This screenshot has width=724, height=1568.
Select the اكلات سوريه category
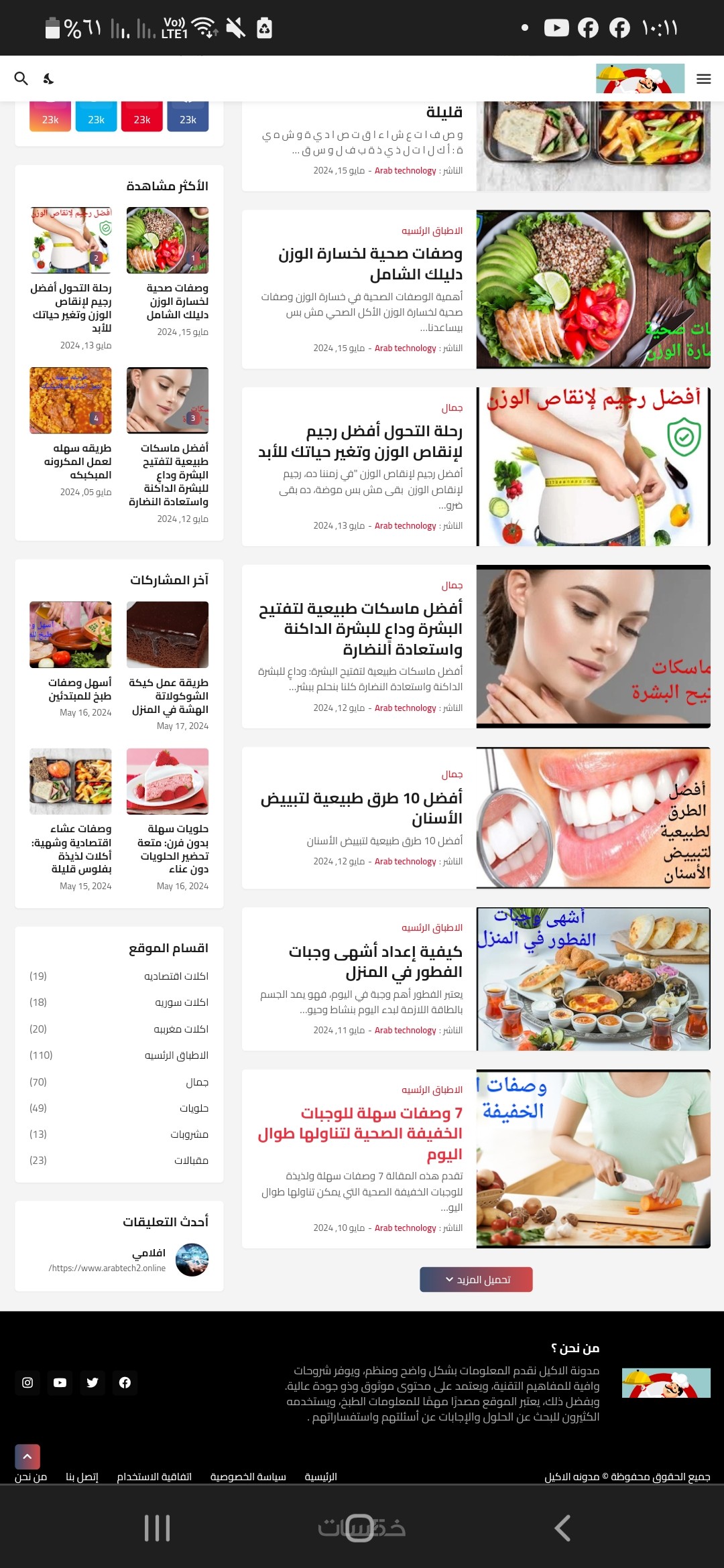(182, 1002)
